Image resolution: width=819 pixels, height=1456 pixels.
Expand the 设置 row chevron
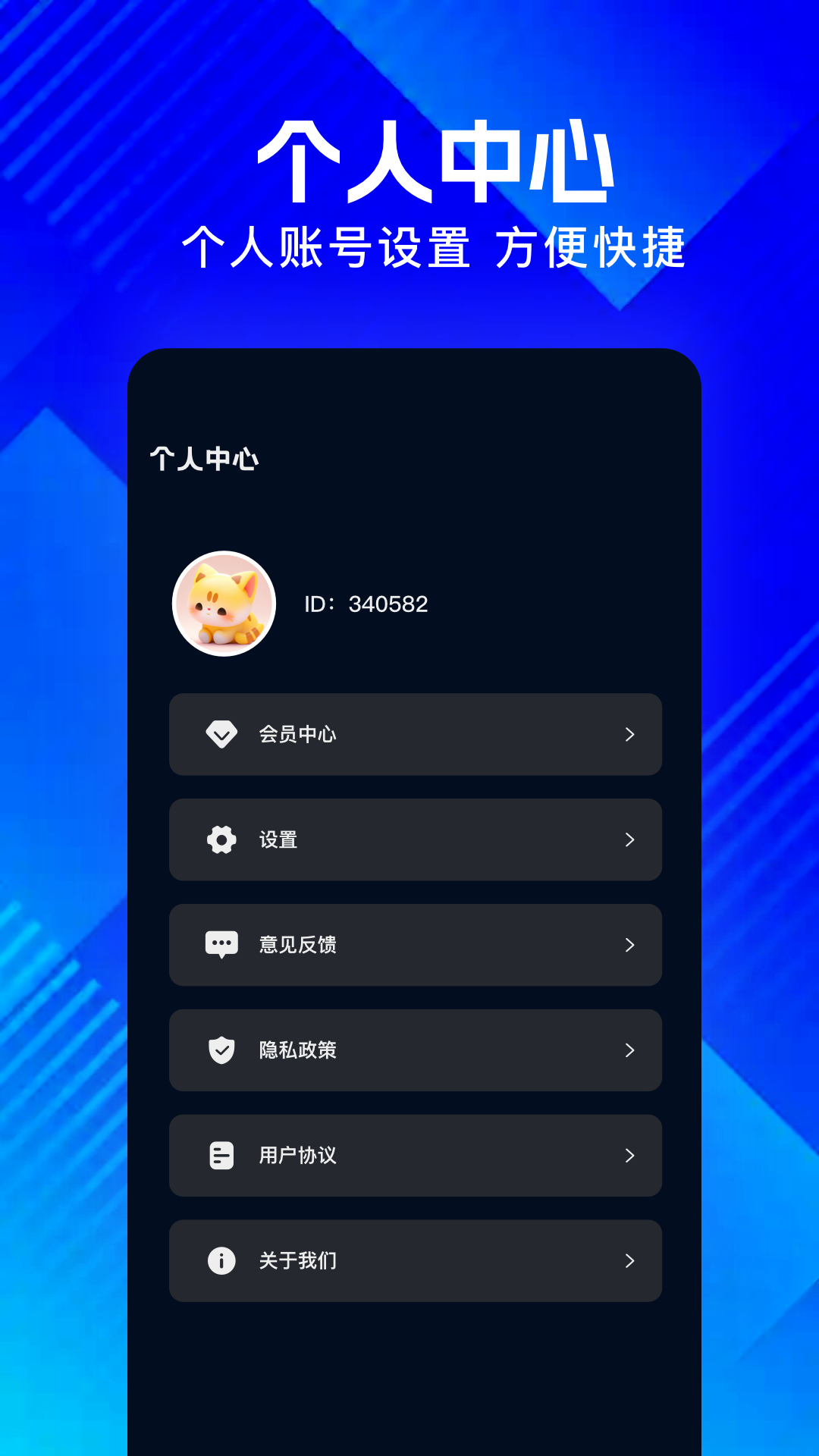pyautogui.click(x=629, y=839)
